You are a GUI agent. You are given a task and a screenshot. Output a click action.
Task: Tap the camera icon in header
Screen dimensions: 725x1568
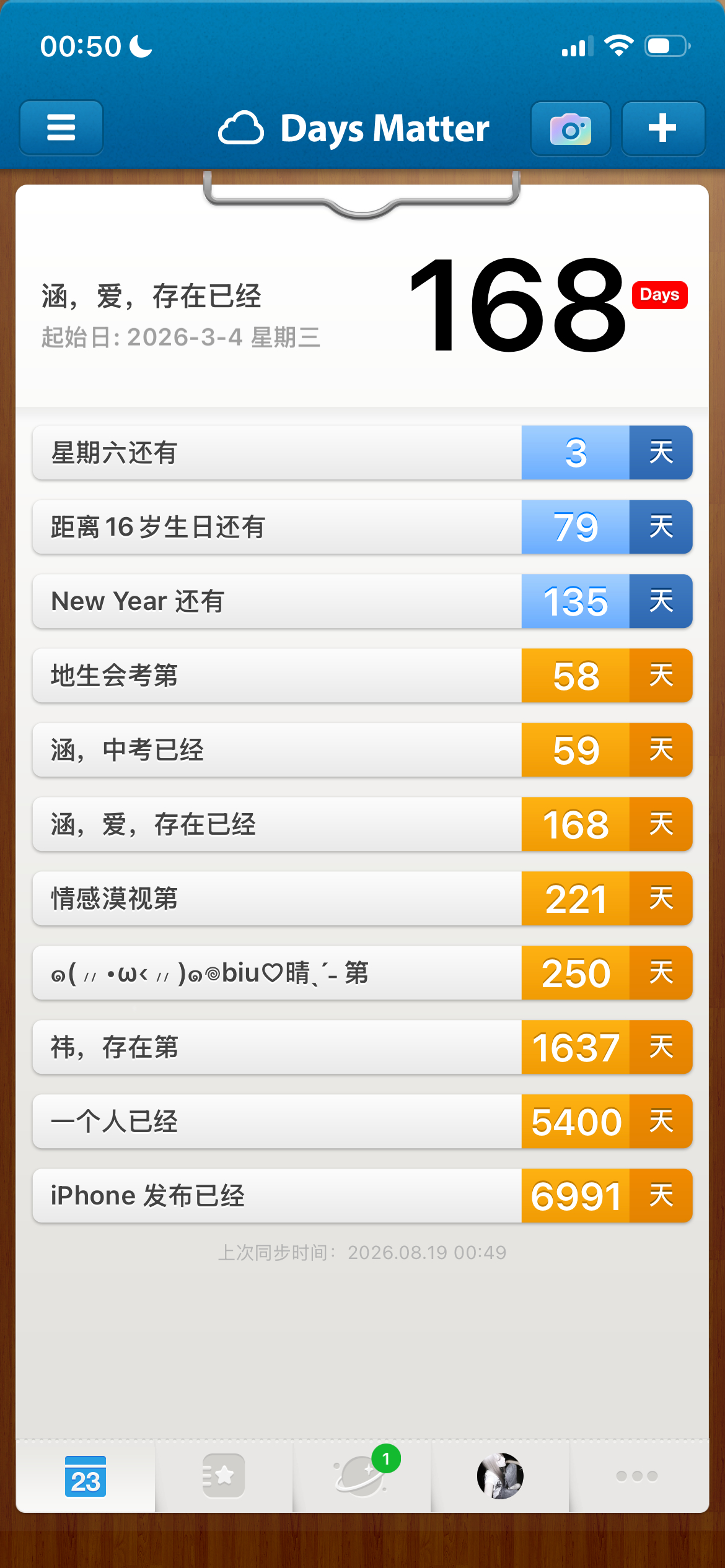coord(571,129)
